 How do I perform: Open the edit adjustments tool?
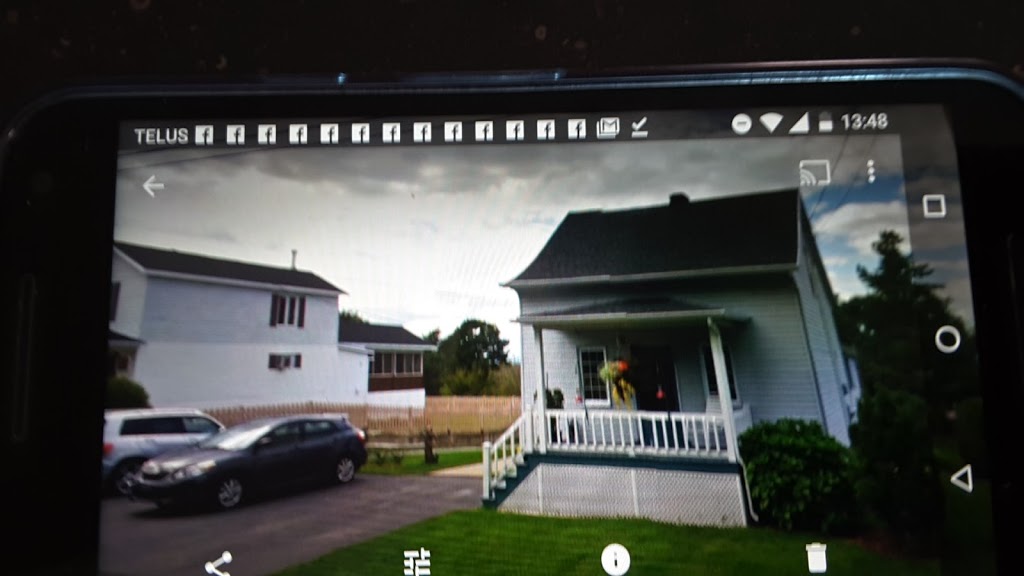(416, 562)
